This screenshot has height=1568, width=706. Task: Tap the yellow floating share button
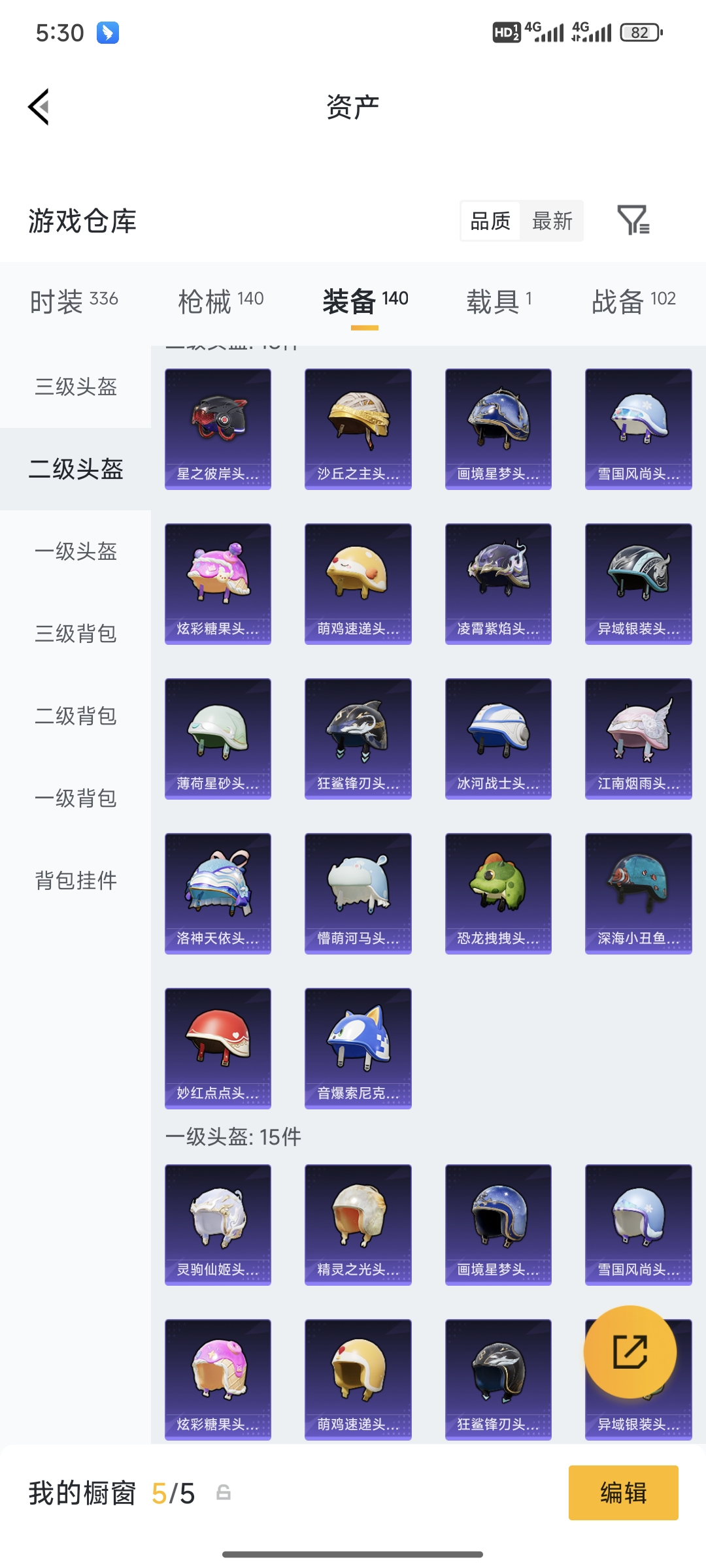pos(630,1352)
